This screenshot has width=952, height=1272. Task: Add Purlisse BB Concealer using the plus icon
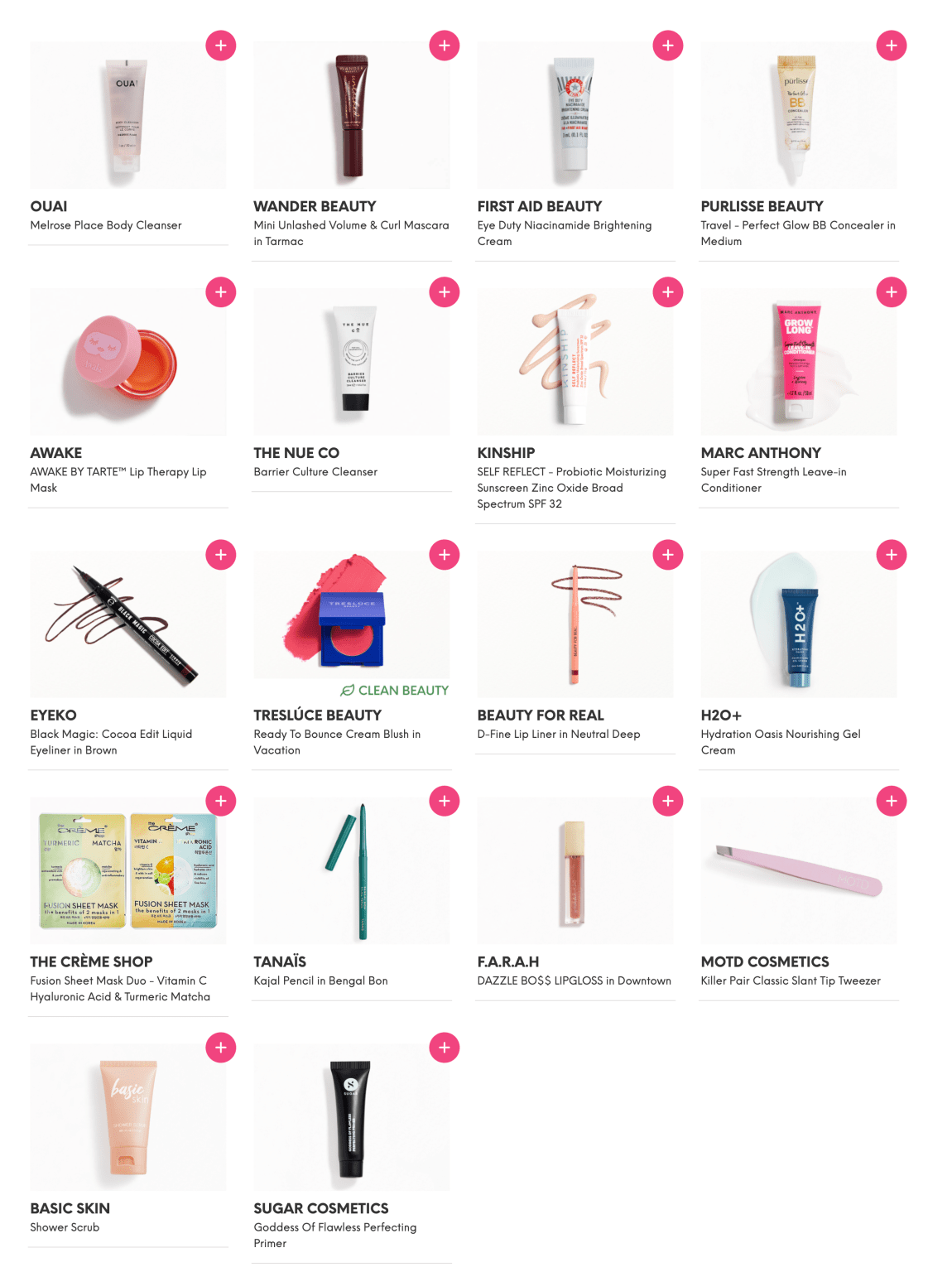pos(890,46)
